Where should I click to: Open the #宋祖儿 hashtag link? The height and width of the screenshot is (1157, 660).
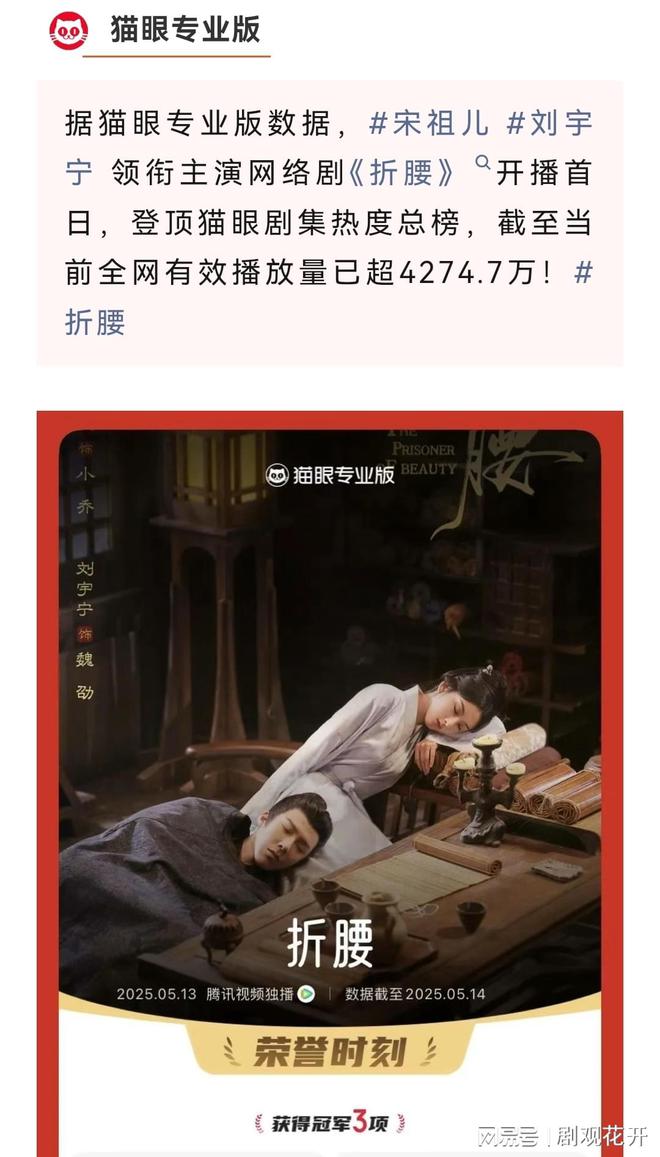point(429,123)
